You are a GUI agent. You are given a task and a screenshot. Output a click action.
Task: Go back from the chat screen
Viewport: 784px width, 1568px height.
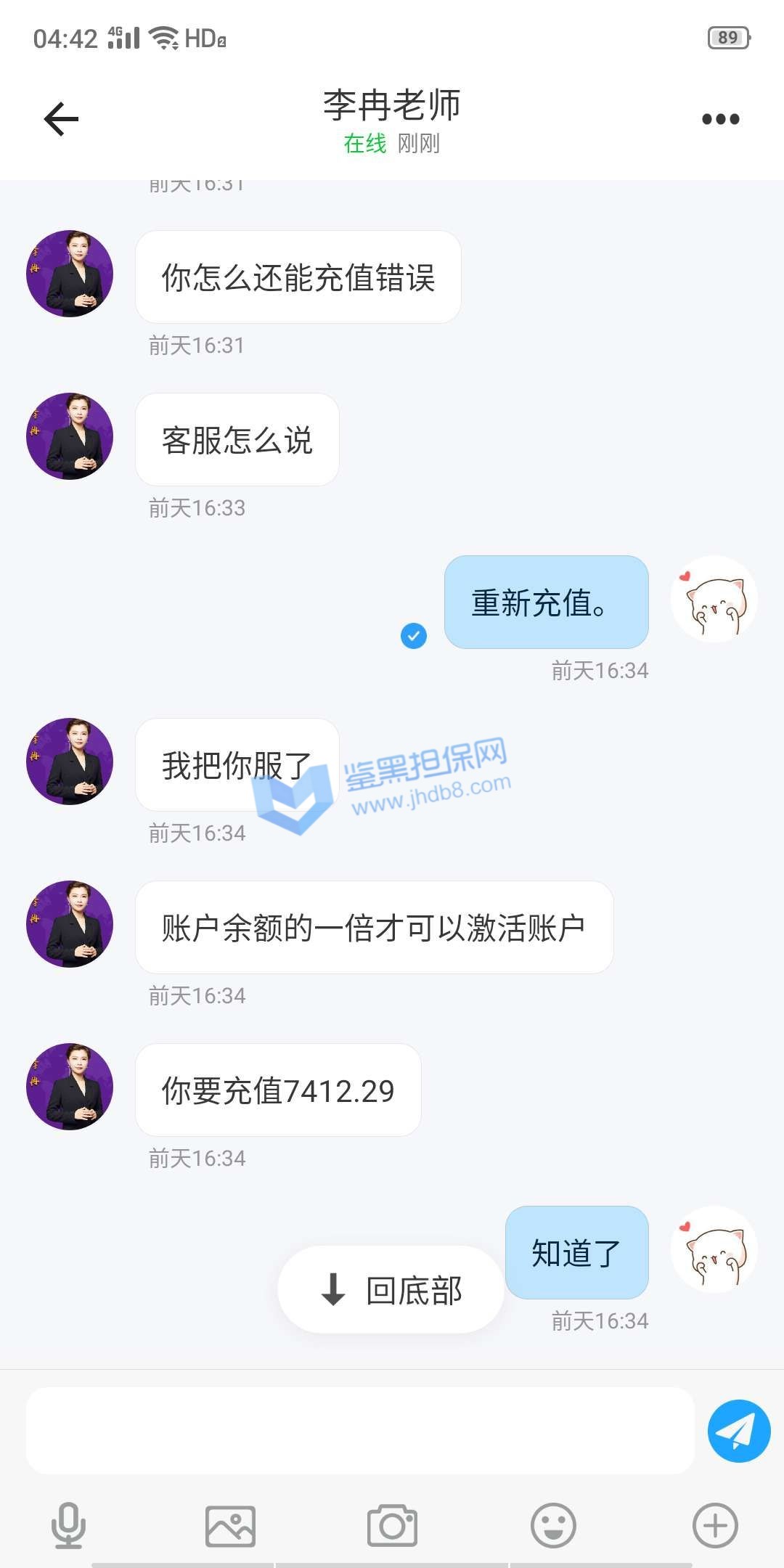coord(61,119)
